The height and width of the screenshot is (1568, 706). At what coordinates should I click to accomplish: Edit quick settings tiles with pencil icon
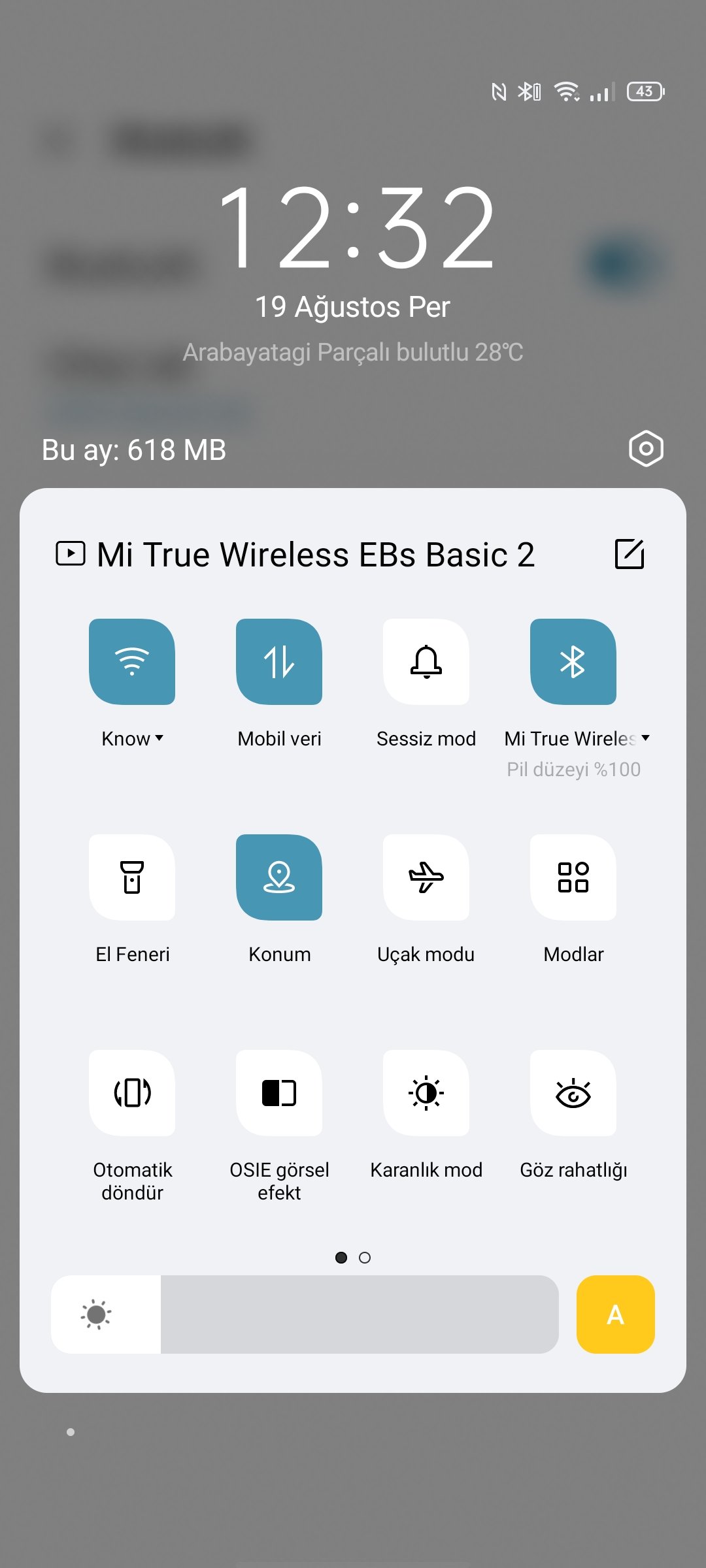tap(630, 554)
